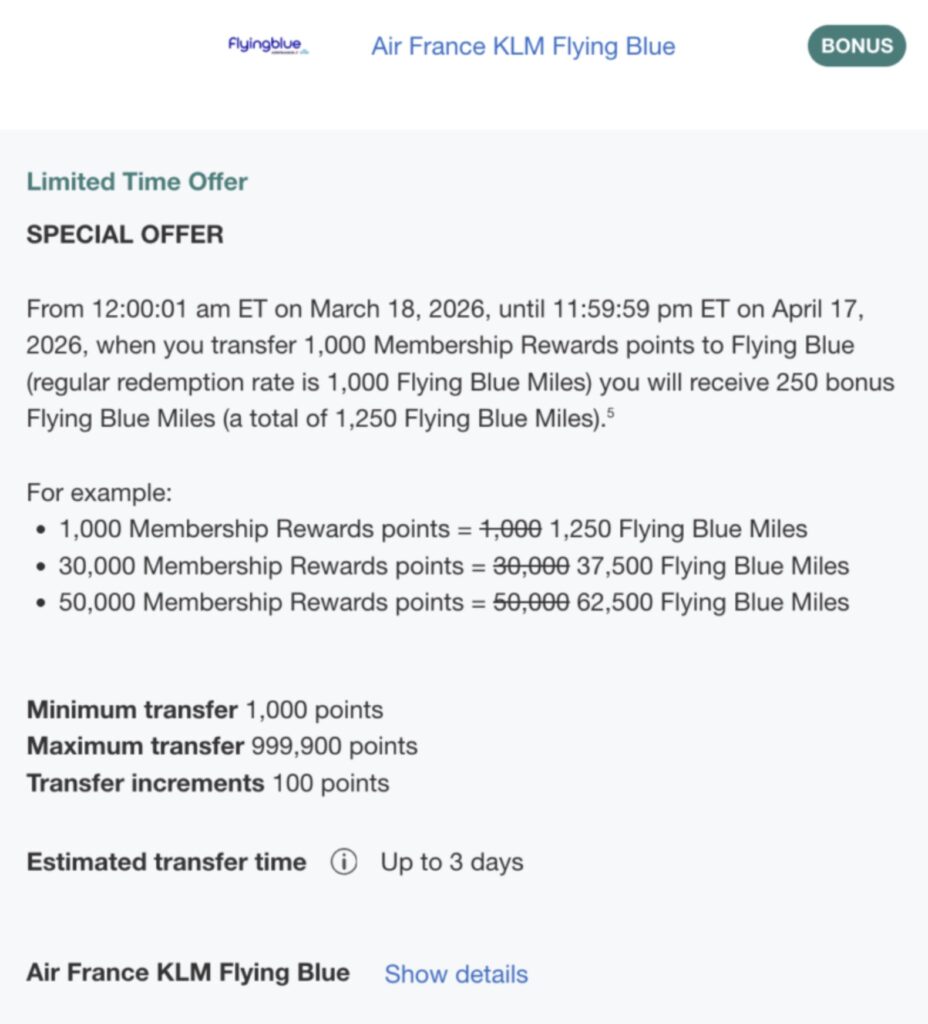Show details for Air France KLM Flying Blue
928x1024 pixels.
tap(455, 973)
